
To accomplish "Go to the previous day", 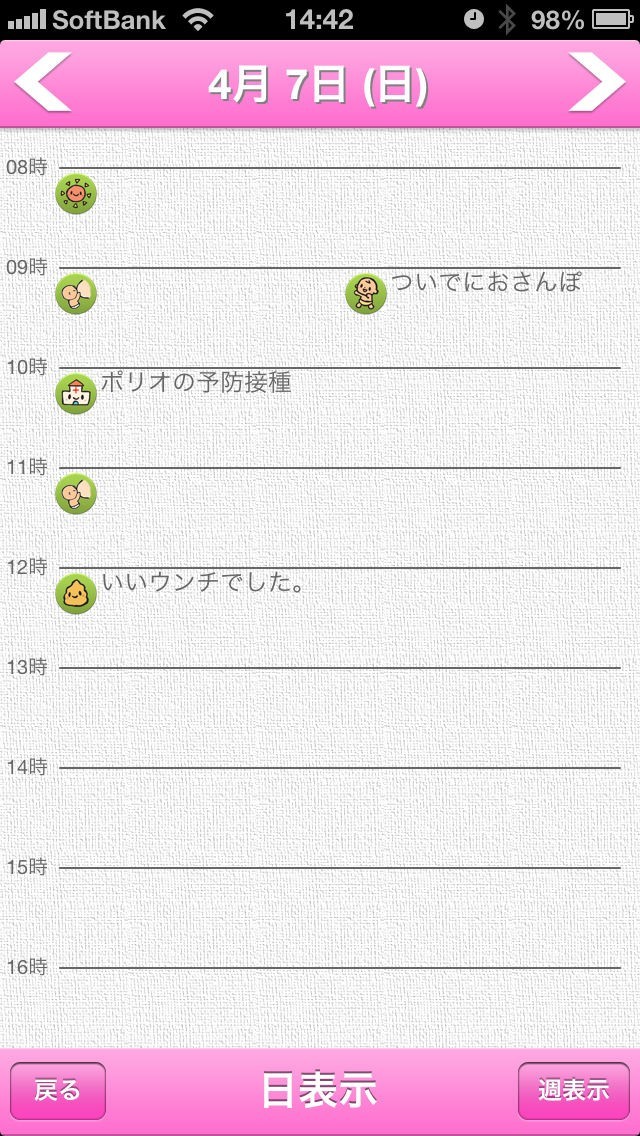I will (42, 84).
